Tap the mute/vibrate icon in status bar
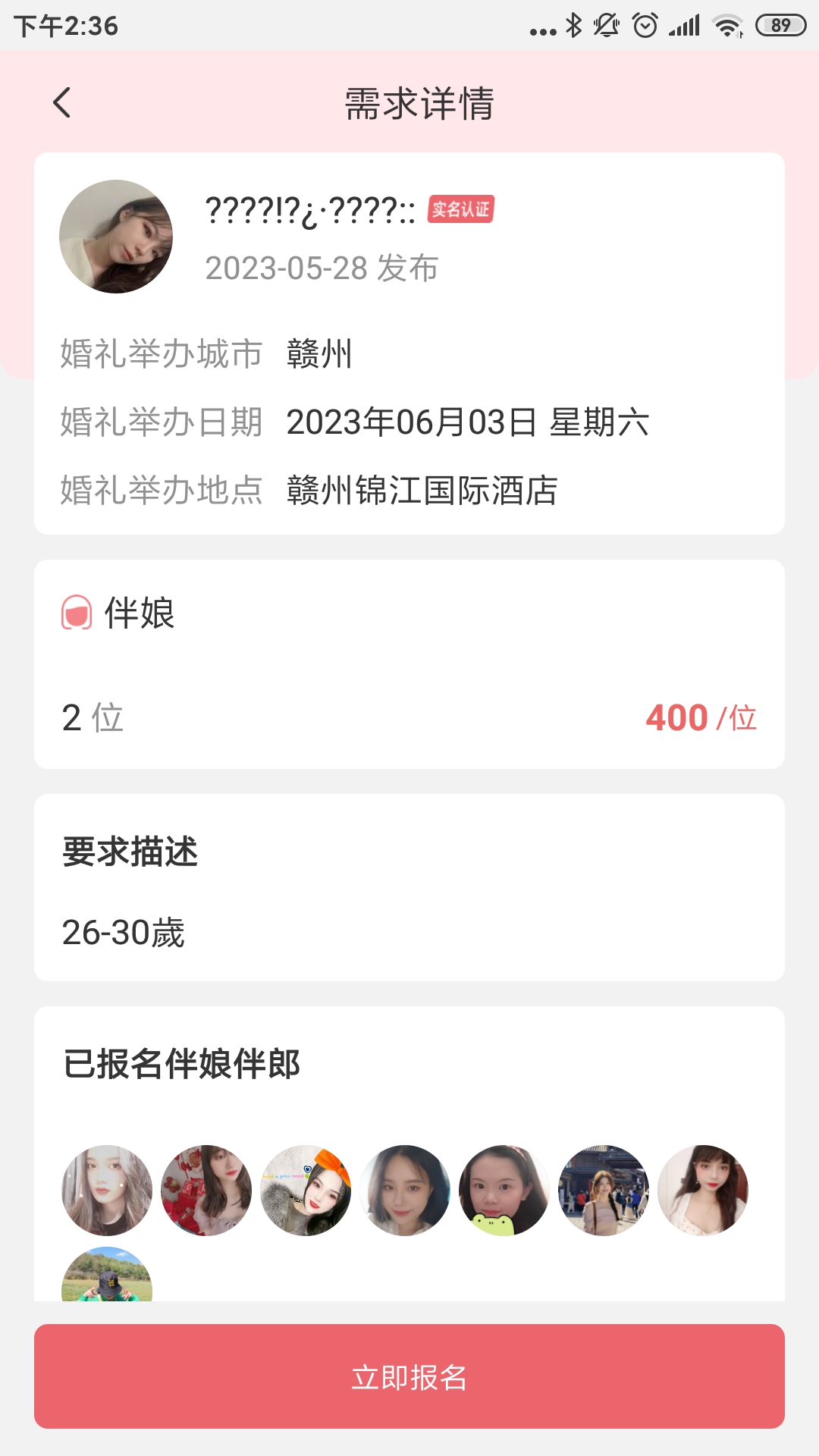This screenshot has height=1456, width=819. pos(606,24)
